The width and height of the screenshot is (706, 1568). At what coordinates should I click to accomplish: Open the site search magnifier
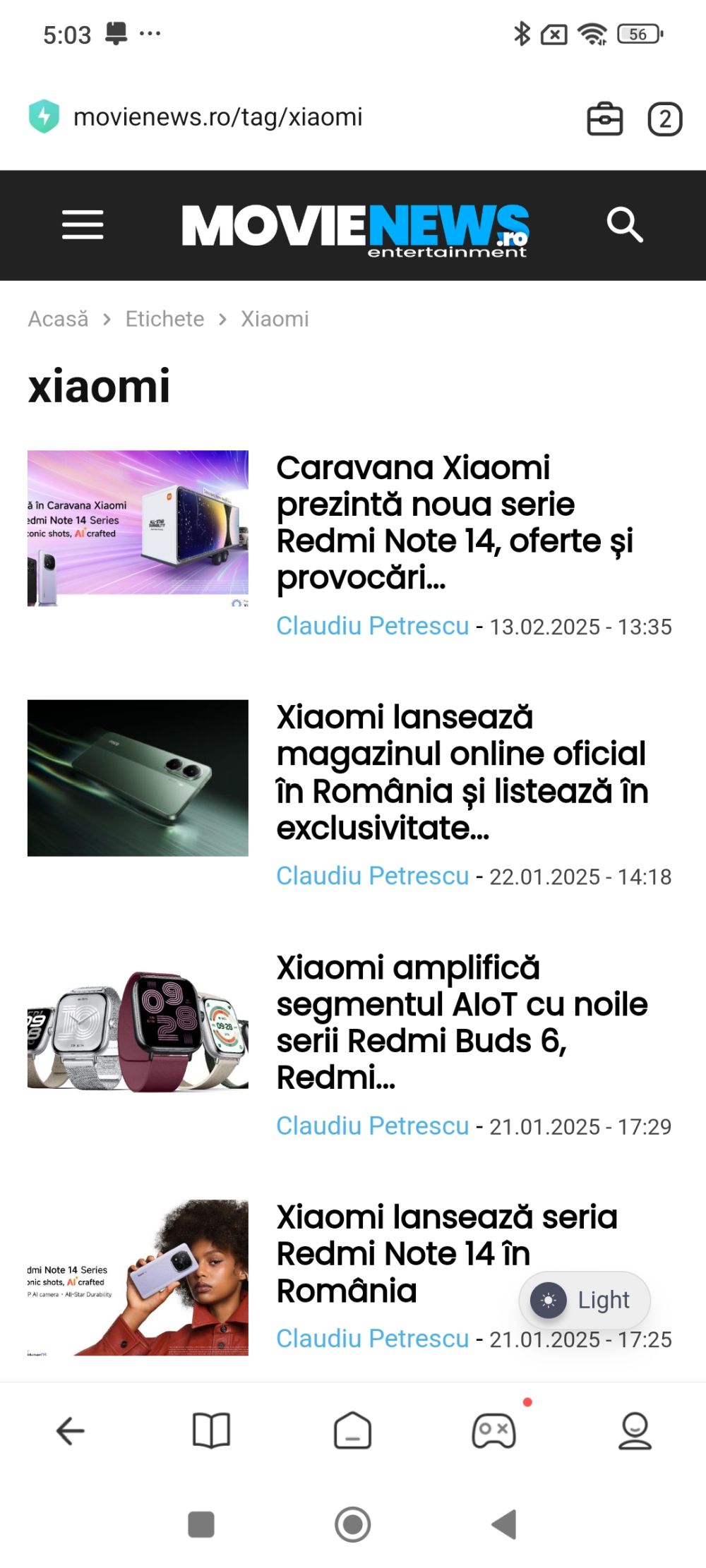(x=625, y=225)
